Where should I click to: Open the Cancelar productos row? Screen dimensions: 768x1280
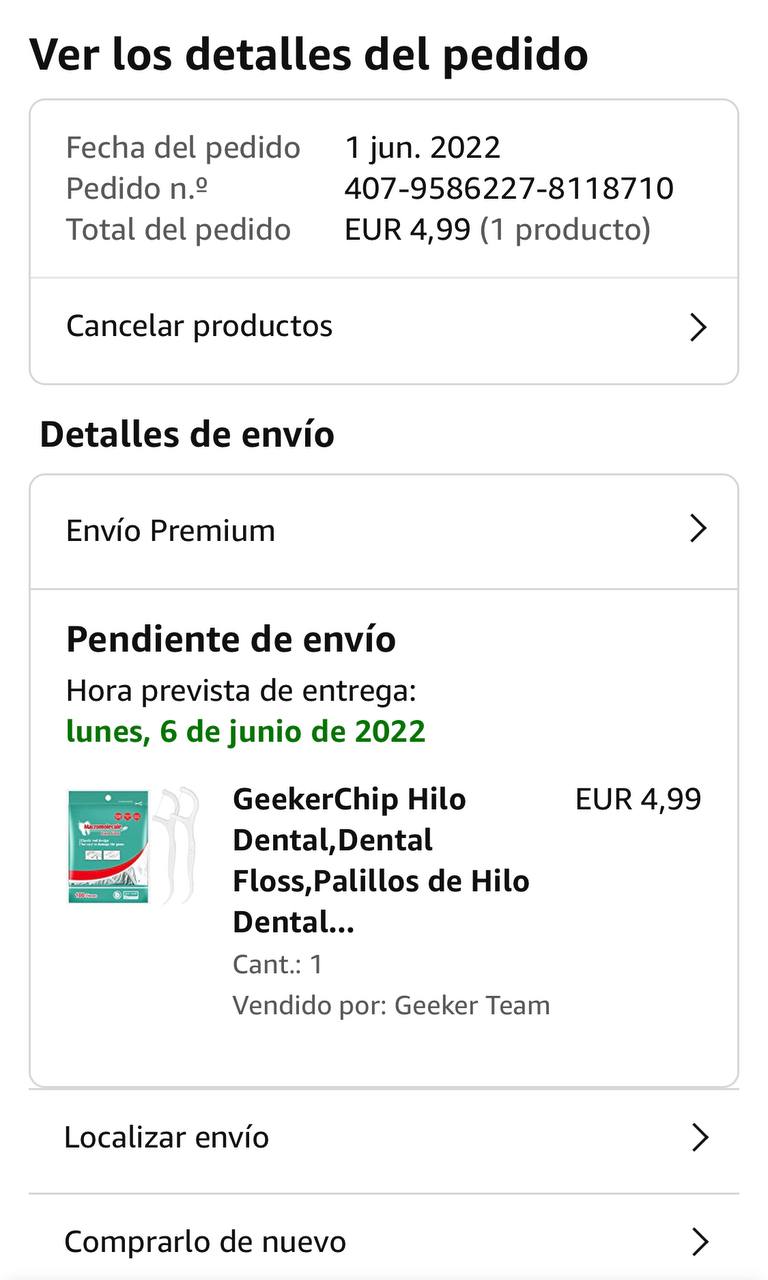pos(384,327)
